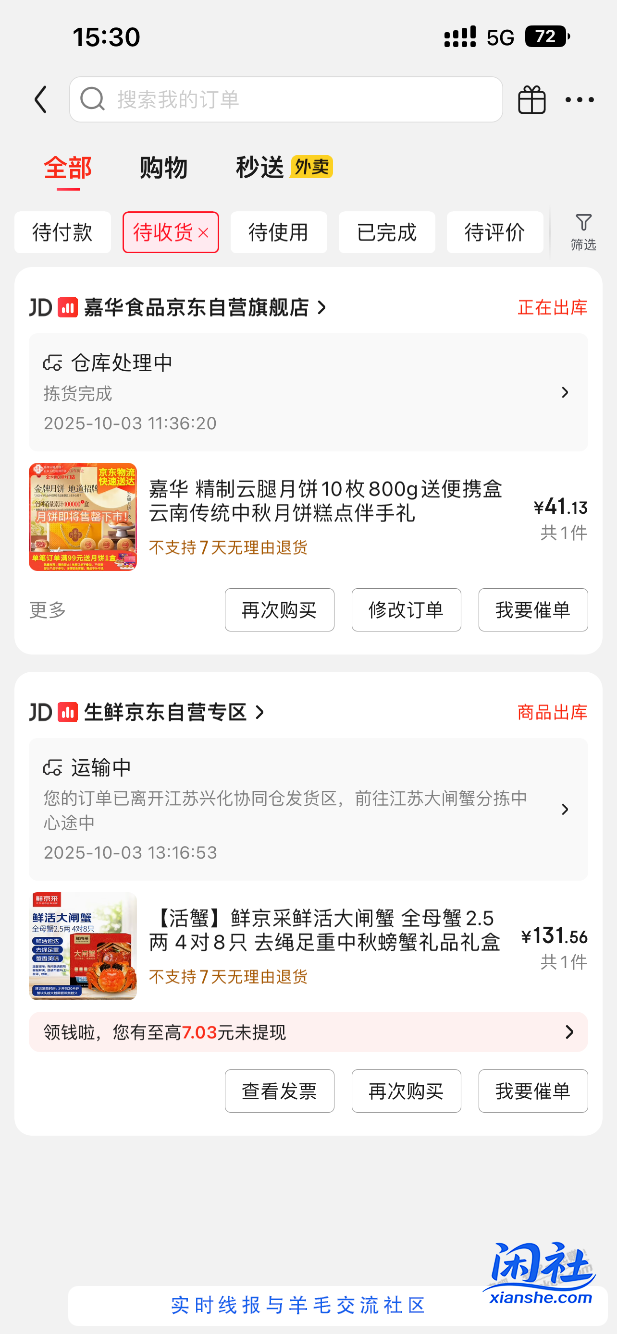Tap the 搜索我的订单 search field
617x1334 pixels.
click(x=285, y=99)
